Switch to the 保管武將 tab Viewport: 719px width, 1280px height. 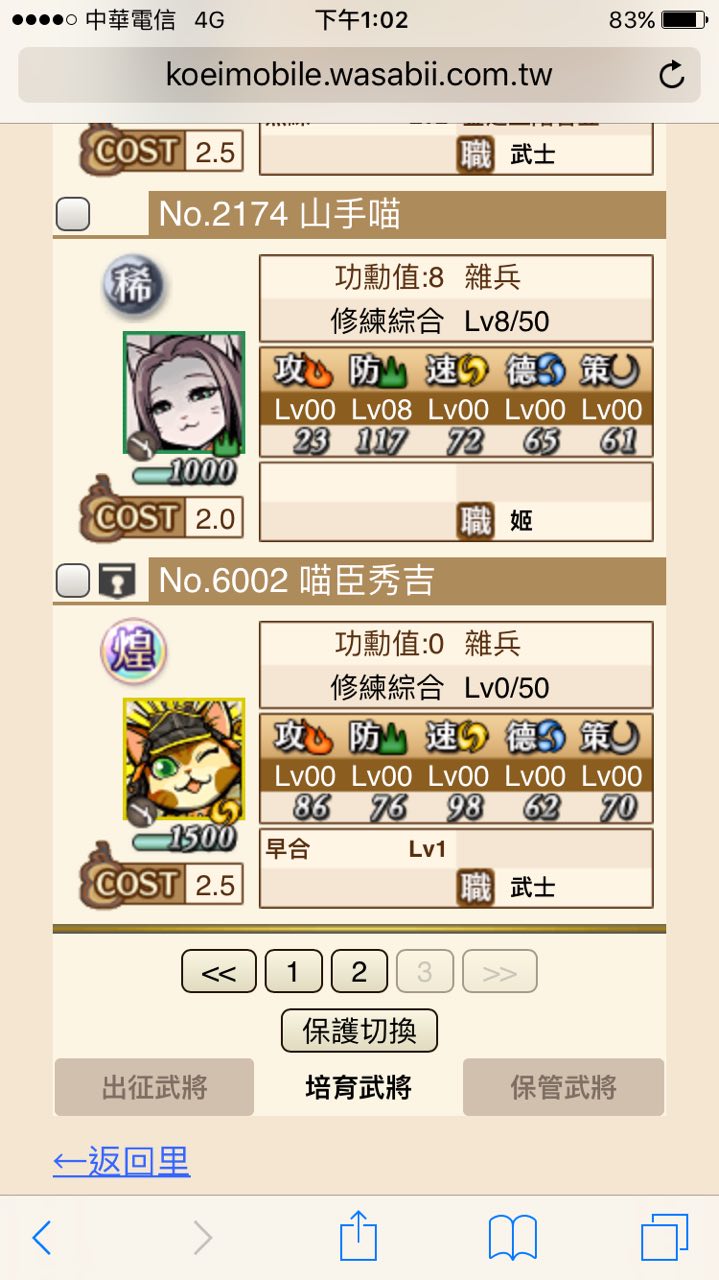[x=563, y=1087]
